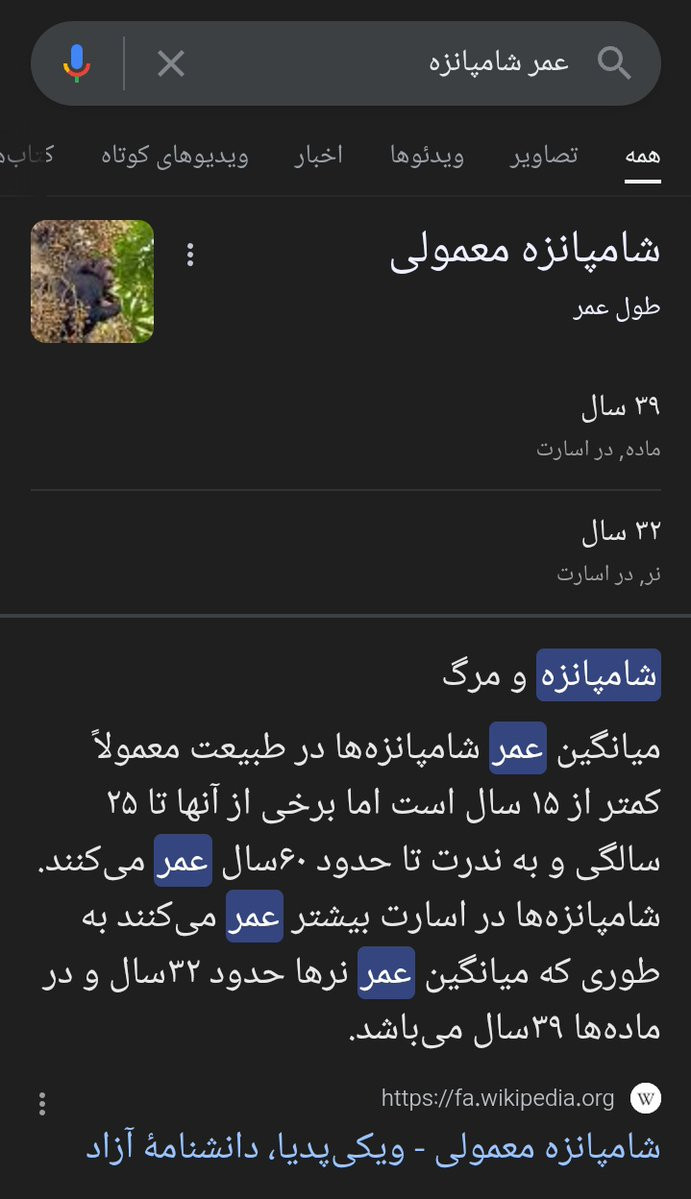
Task: Switch to the ویدئوها tab
Action: [x=427, y=155]
